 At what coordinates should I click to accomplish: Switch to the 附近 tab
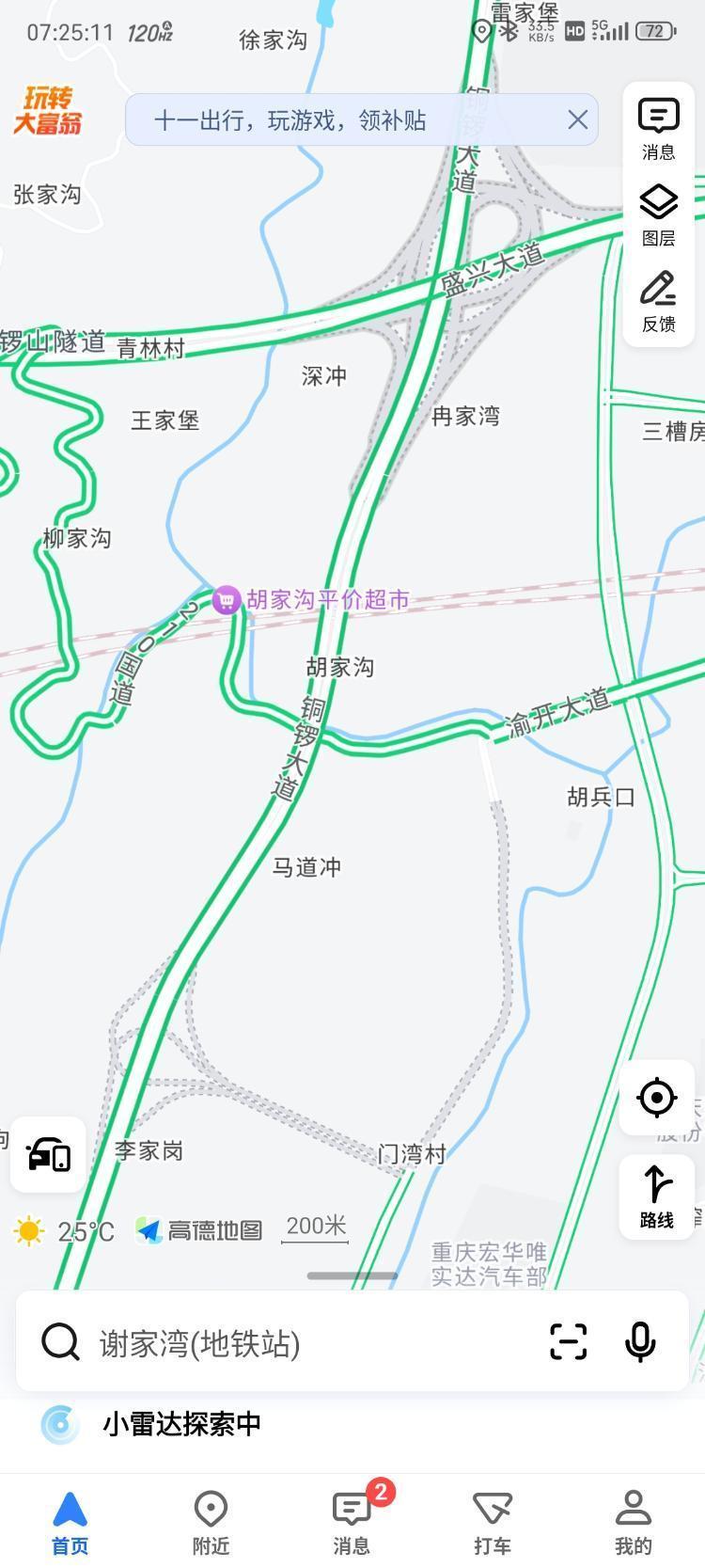(x=211, y=1522)
